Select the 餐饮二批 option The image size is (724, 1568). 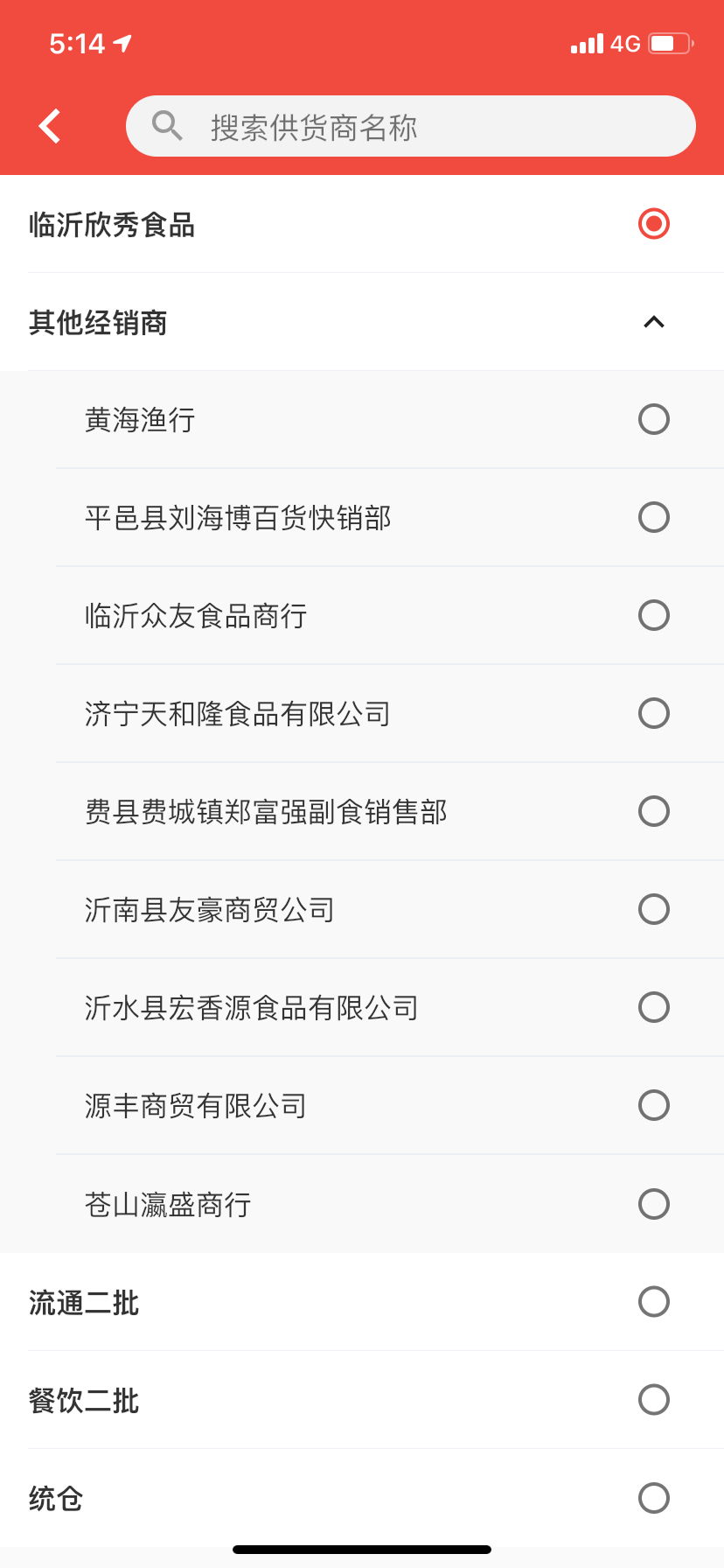[653, 1400]
